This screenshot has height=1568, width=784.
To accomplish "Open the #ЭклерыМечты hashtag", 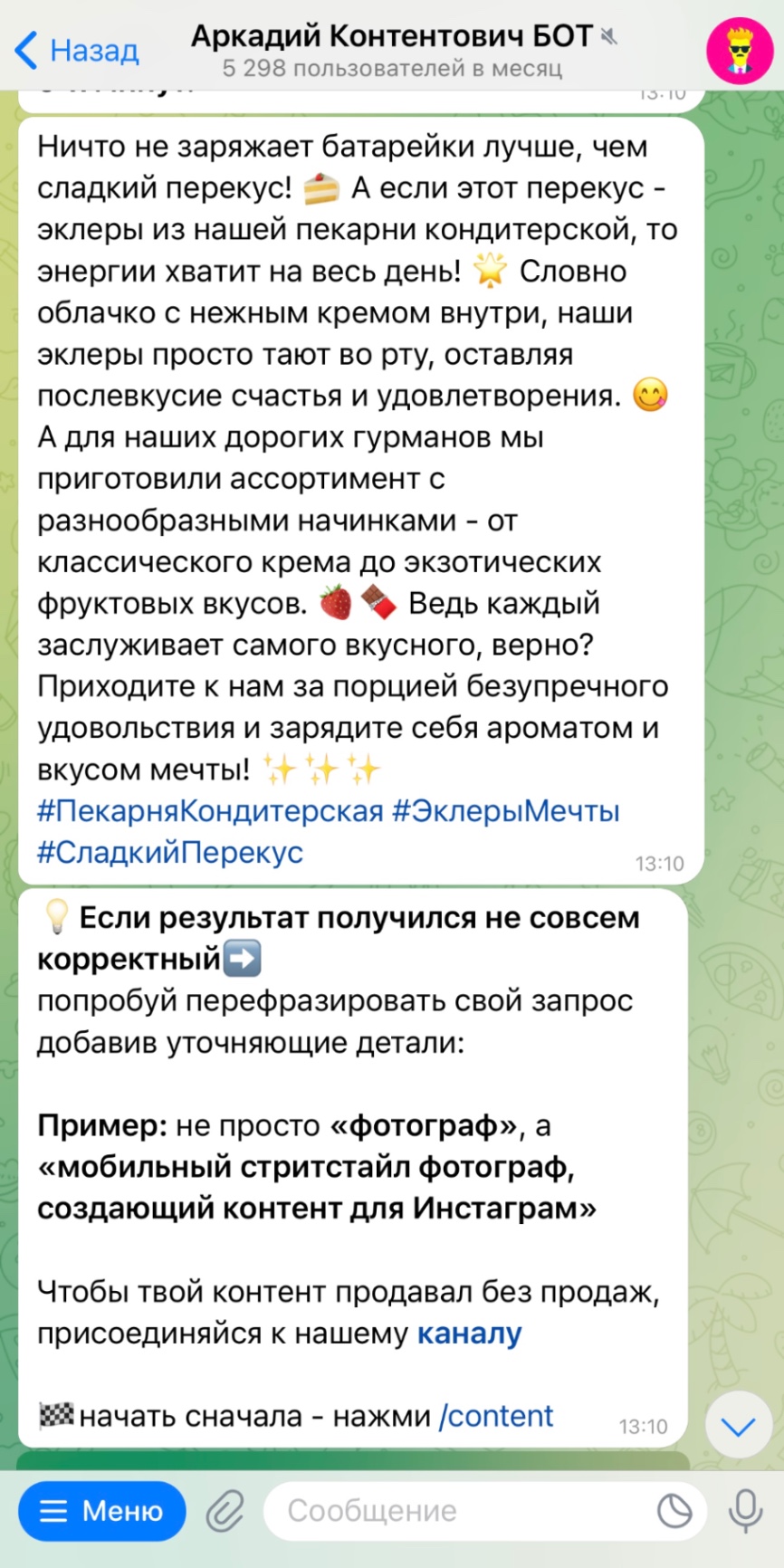I will 506,810.
